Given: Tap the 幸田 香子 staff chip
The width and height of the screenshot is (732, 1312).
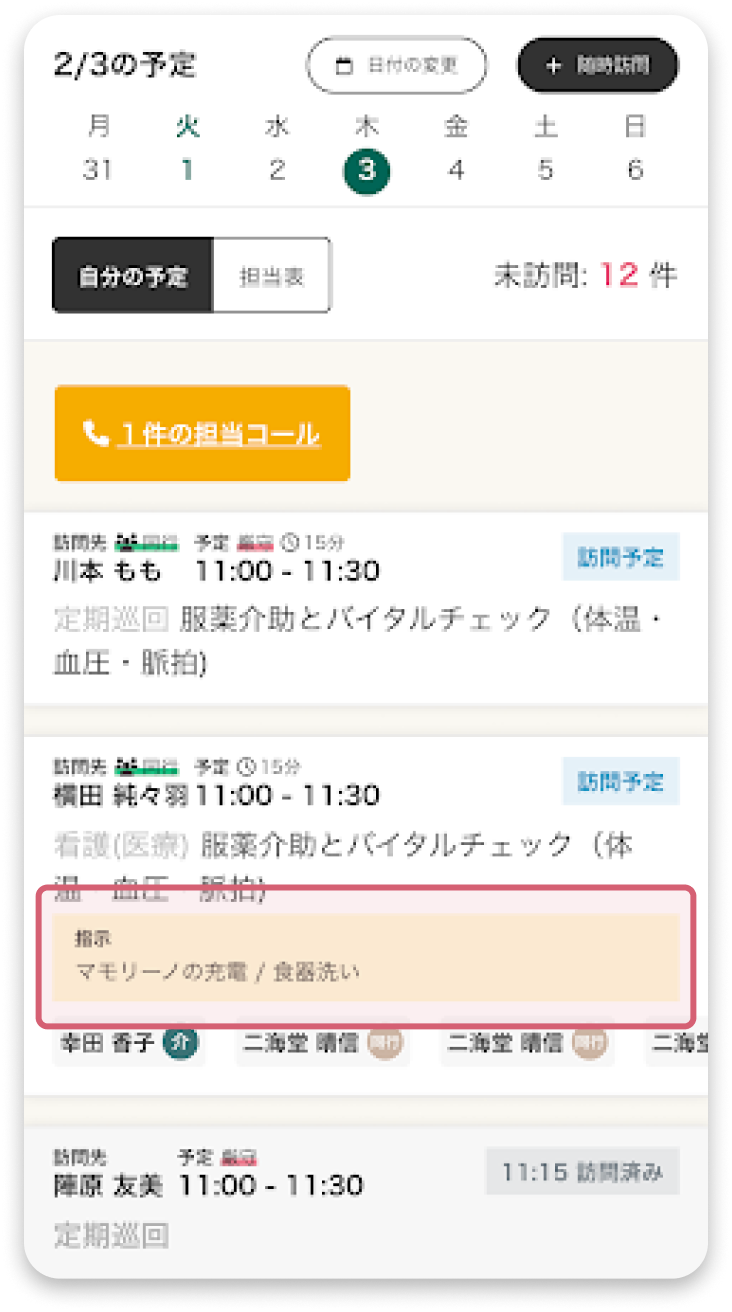Looking at the screenshot, I should pos(127,1044).
